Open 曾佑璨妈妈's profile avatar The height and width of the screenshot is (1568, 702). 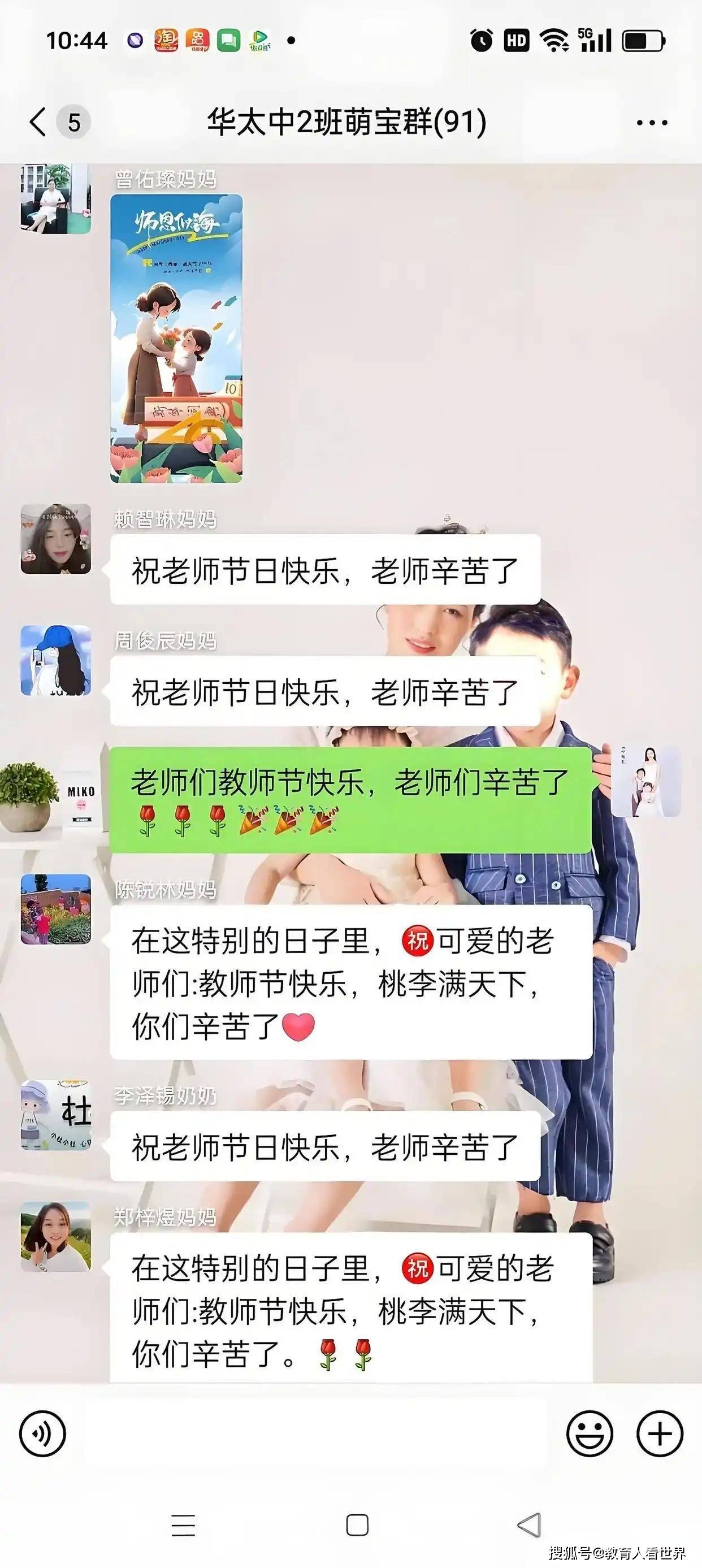coord(56,198)
